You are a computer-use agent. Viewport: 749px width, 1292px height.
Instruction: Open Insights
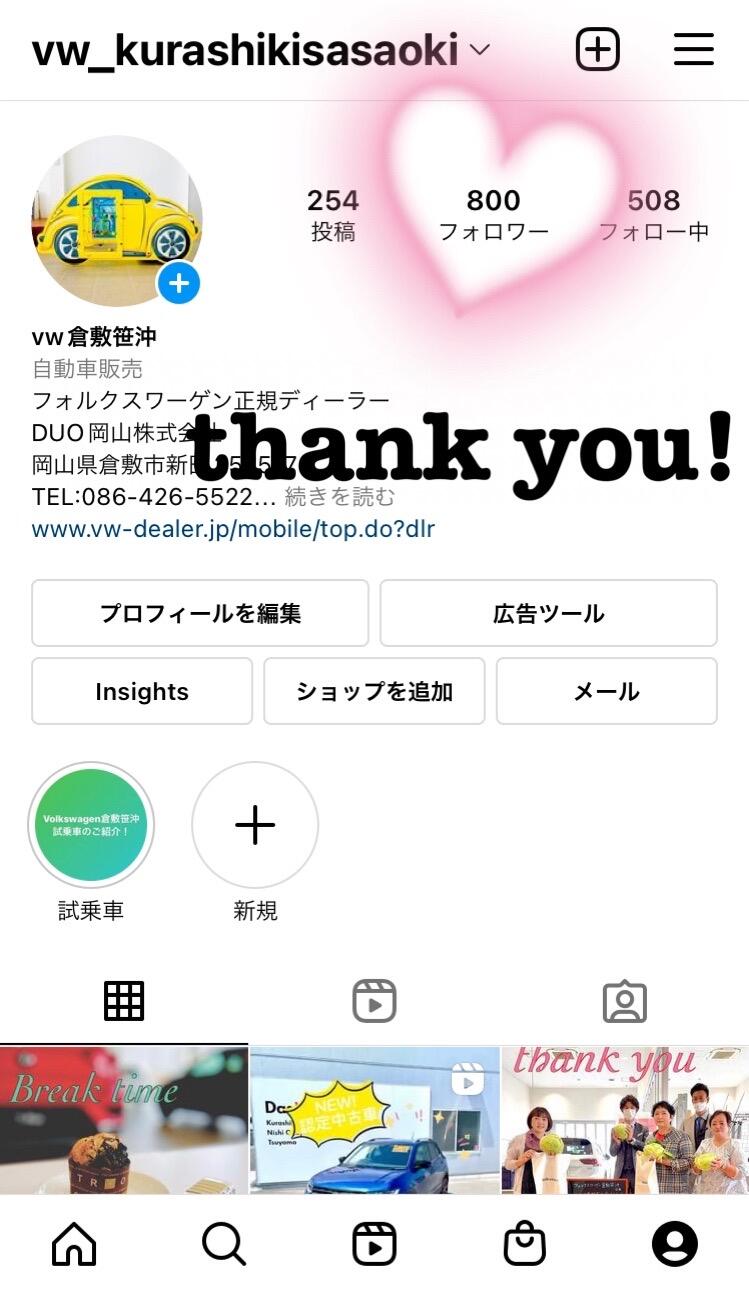(x=142, y=691)
